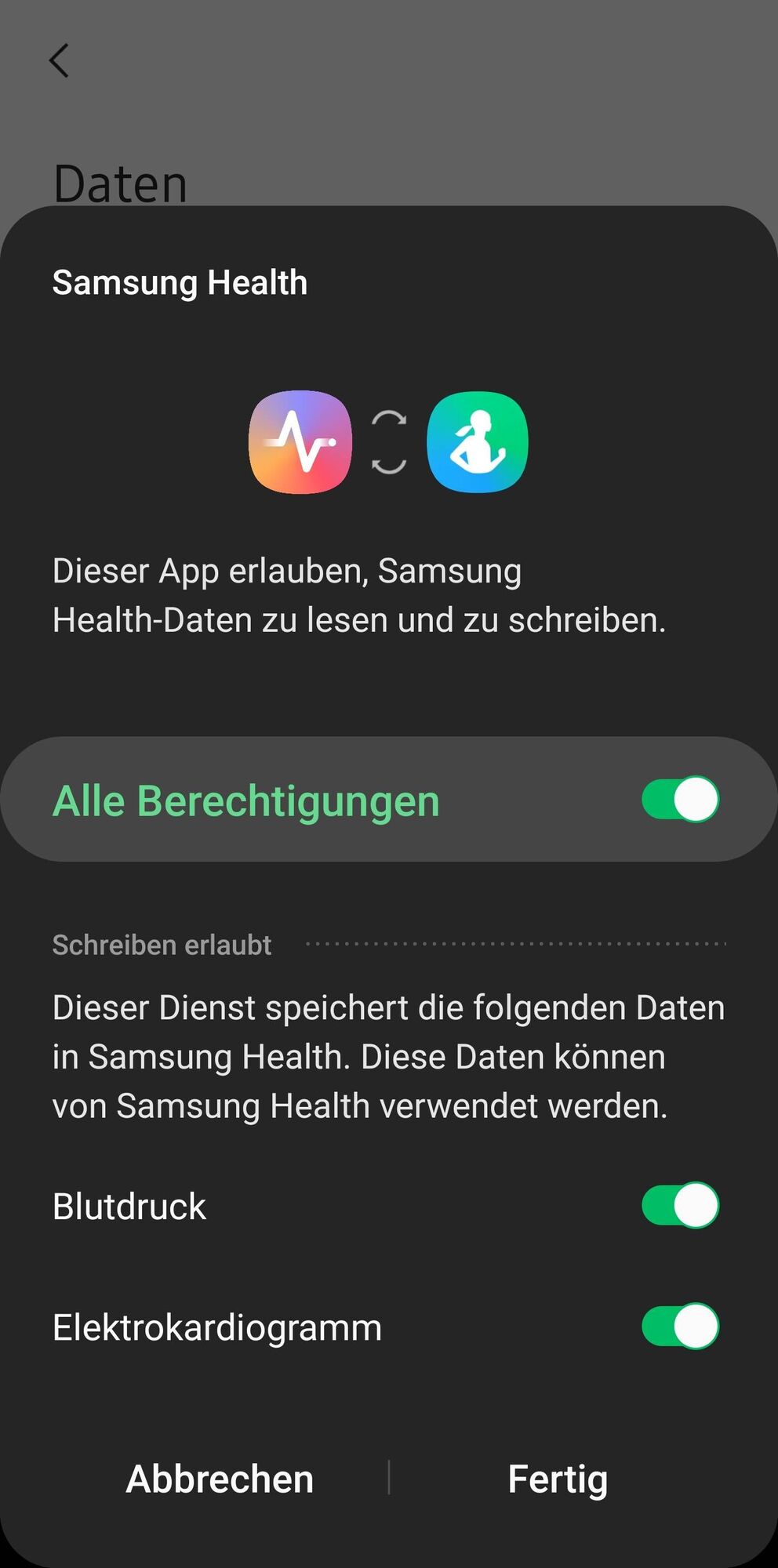This screenshot has height=1568, width=778.
Task: Disable the Blutdruck write permission
Action: [x=680, y=1205]
